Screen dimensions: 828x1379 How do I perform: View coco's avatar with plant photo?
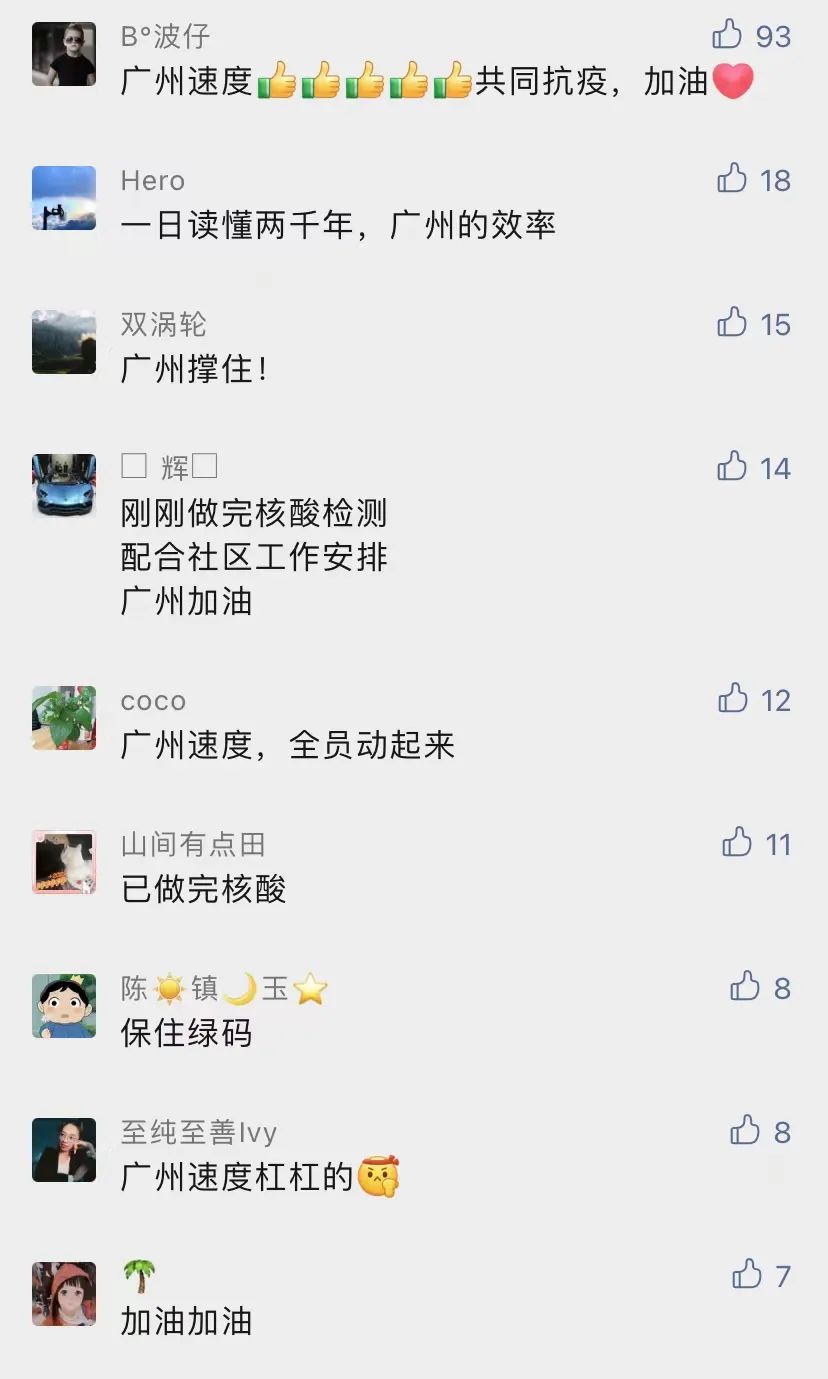point(64,718)
